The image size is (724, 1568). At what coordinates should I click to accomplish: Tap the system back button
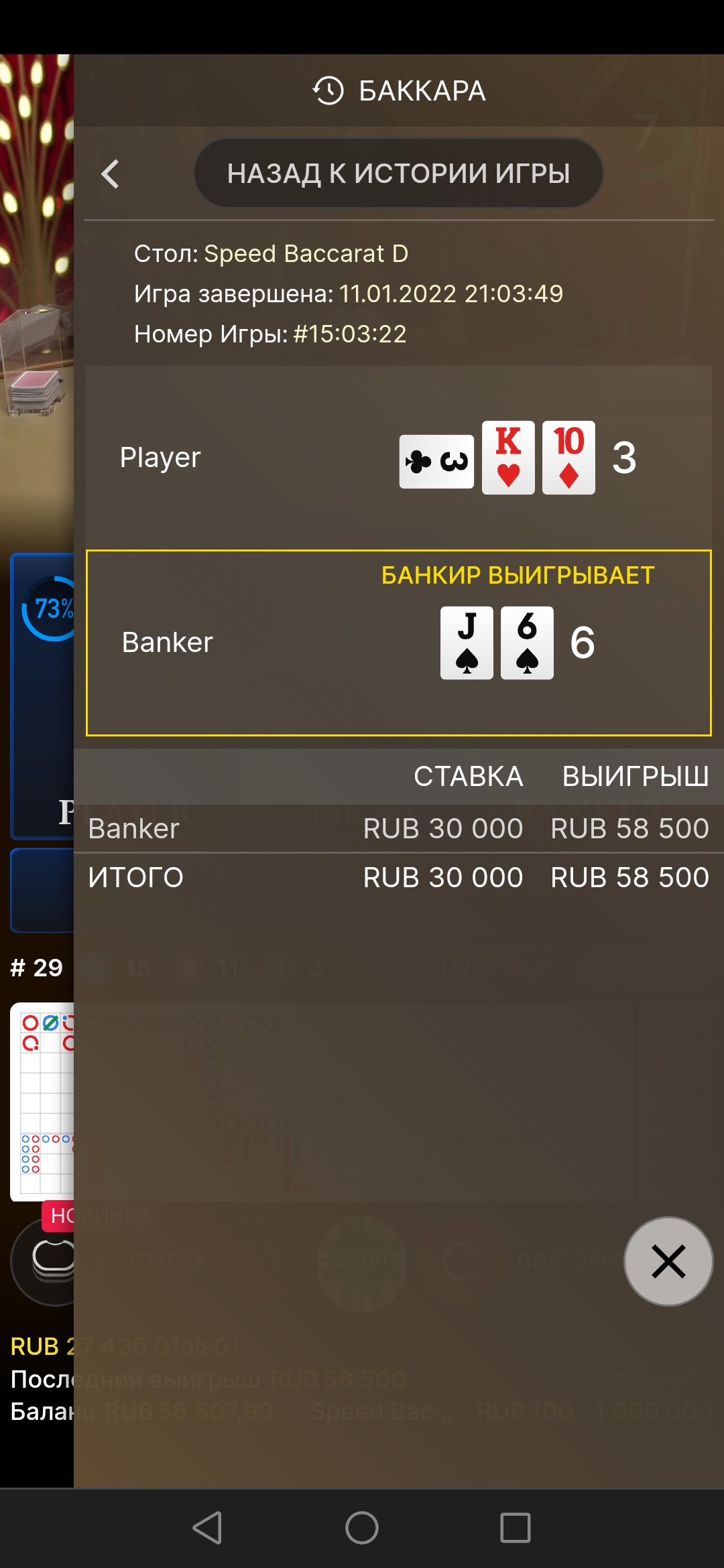[x=207, y=1528]
